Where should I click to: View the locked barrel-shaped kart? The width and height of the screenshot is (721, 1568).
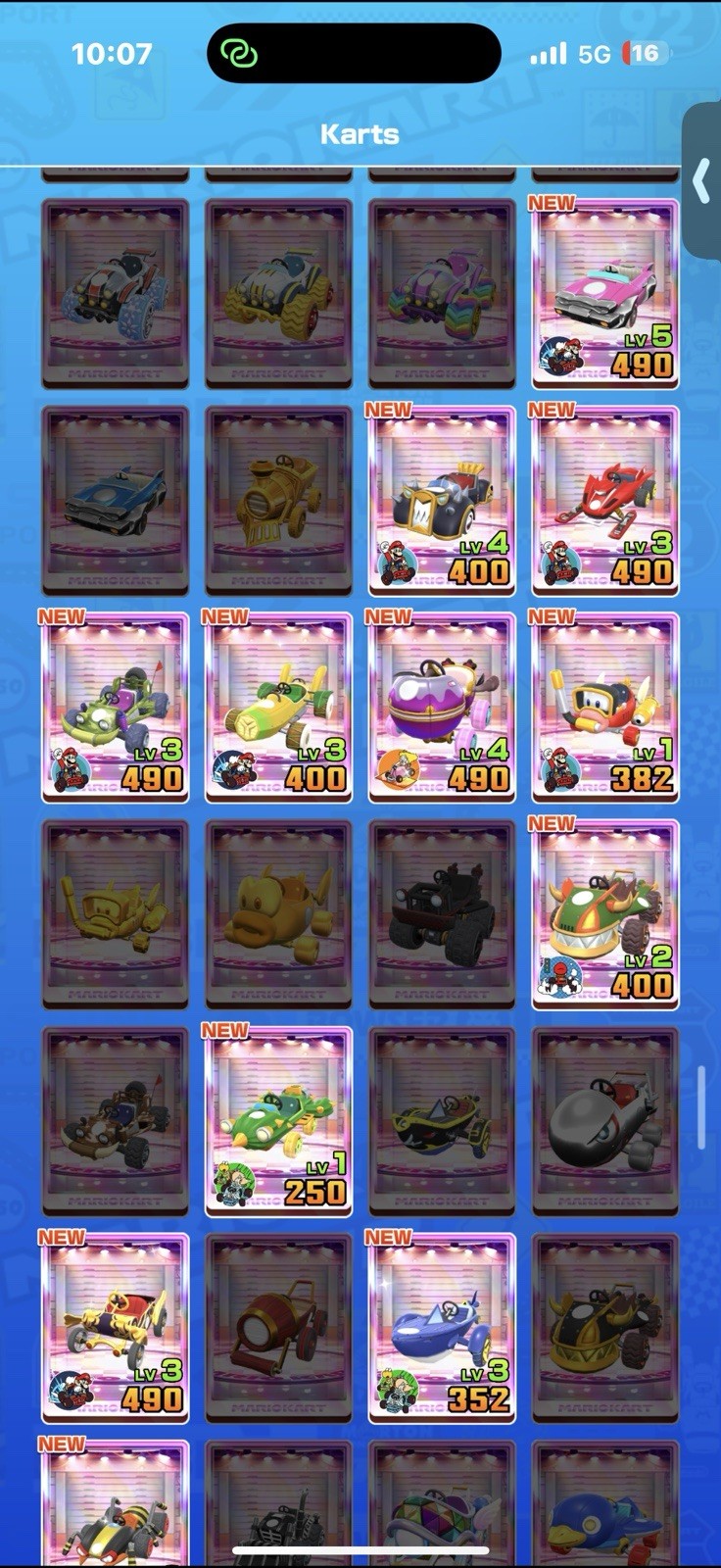(x=278, y=1329)
